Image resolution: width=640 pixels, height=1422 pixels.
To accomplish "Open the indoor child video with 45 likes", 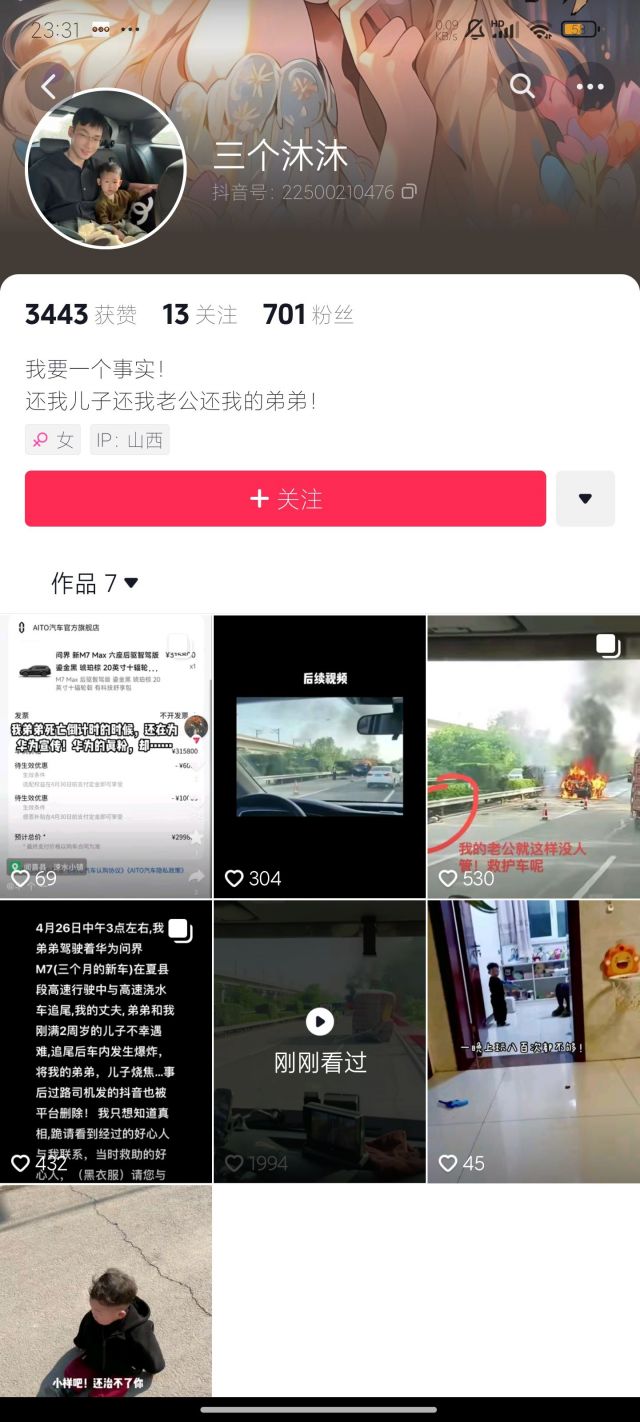I will [x=533, y=1040].
